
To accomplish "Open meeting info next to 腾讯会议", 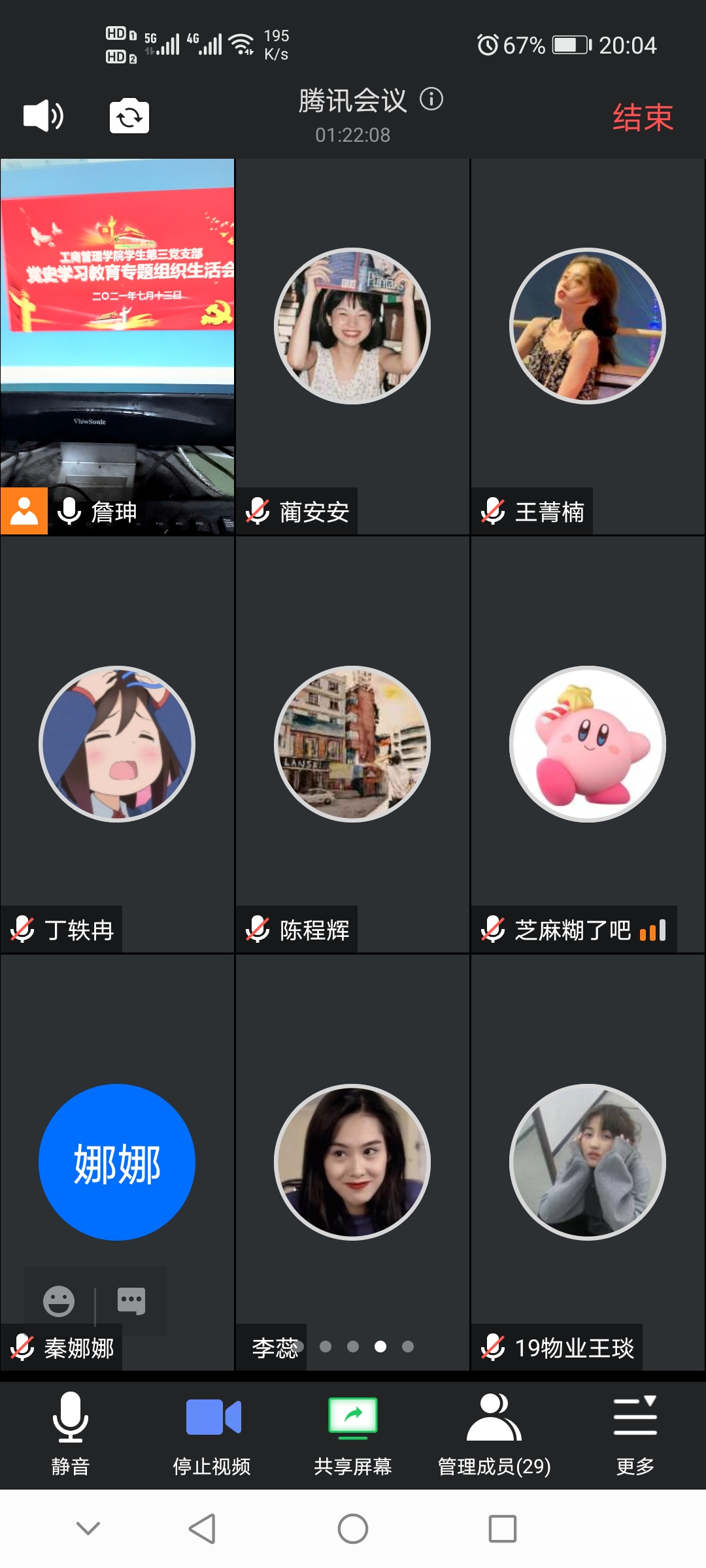I will point(431,99).
